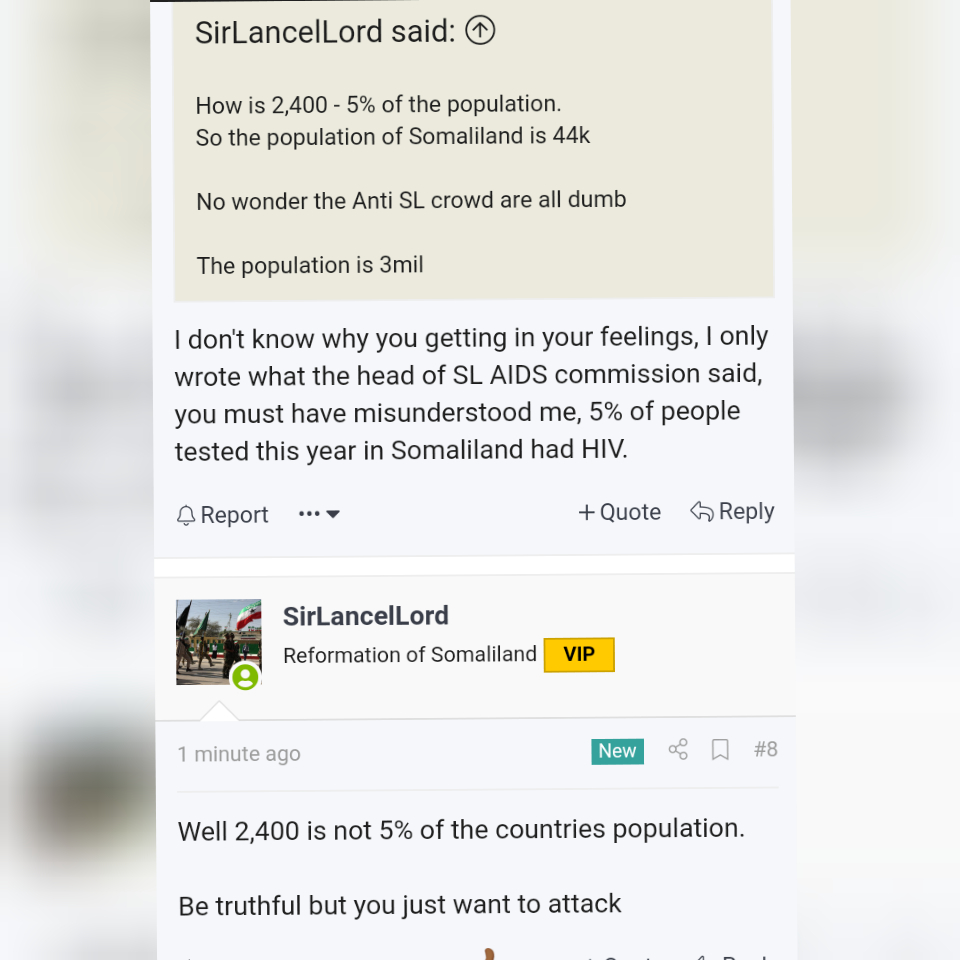Share post number 8
Screen dimensions: 960x960
[x=678, y=750]
